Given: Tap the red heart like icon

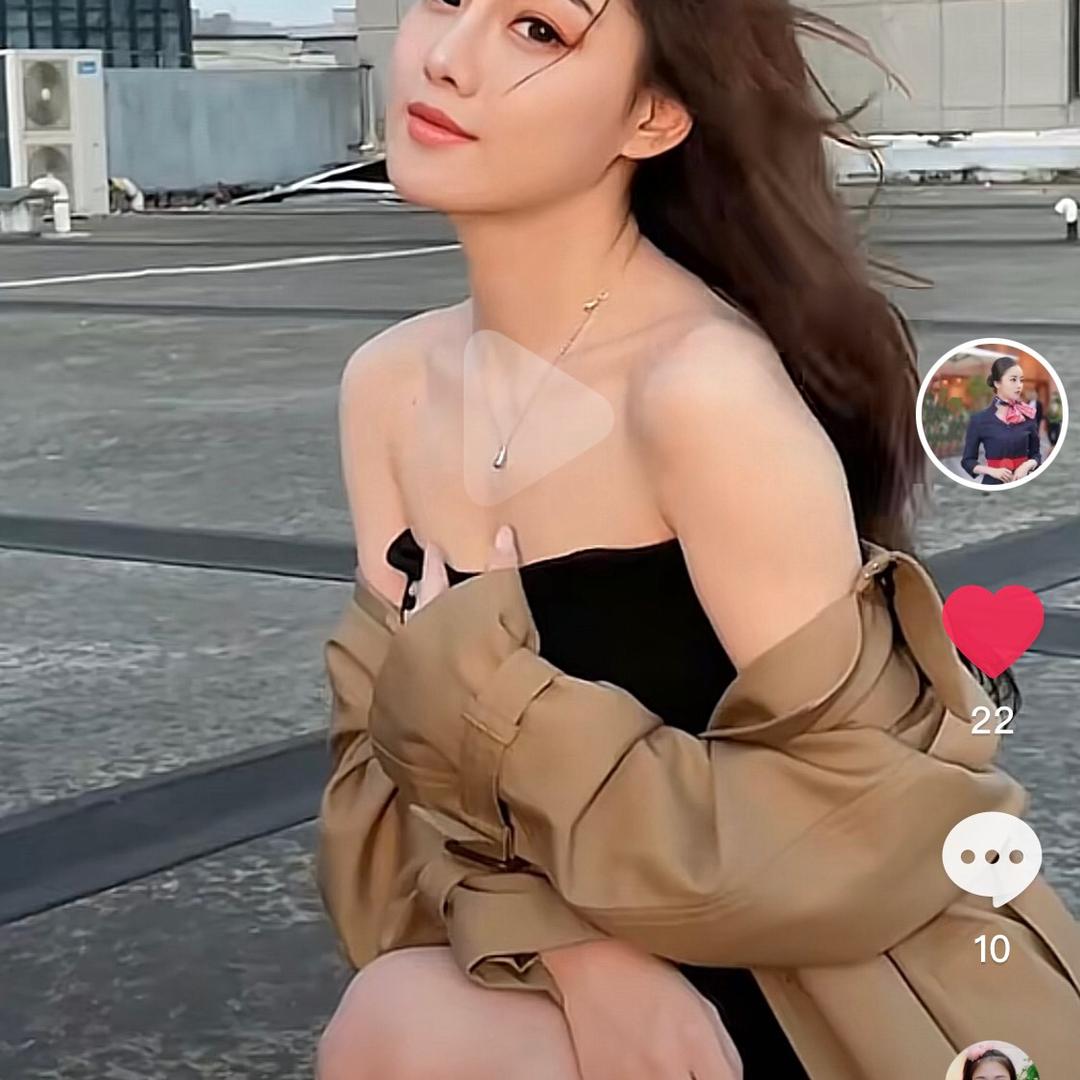Looking at the screenshot, I should [x=993, y=630].
